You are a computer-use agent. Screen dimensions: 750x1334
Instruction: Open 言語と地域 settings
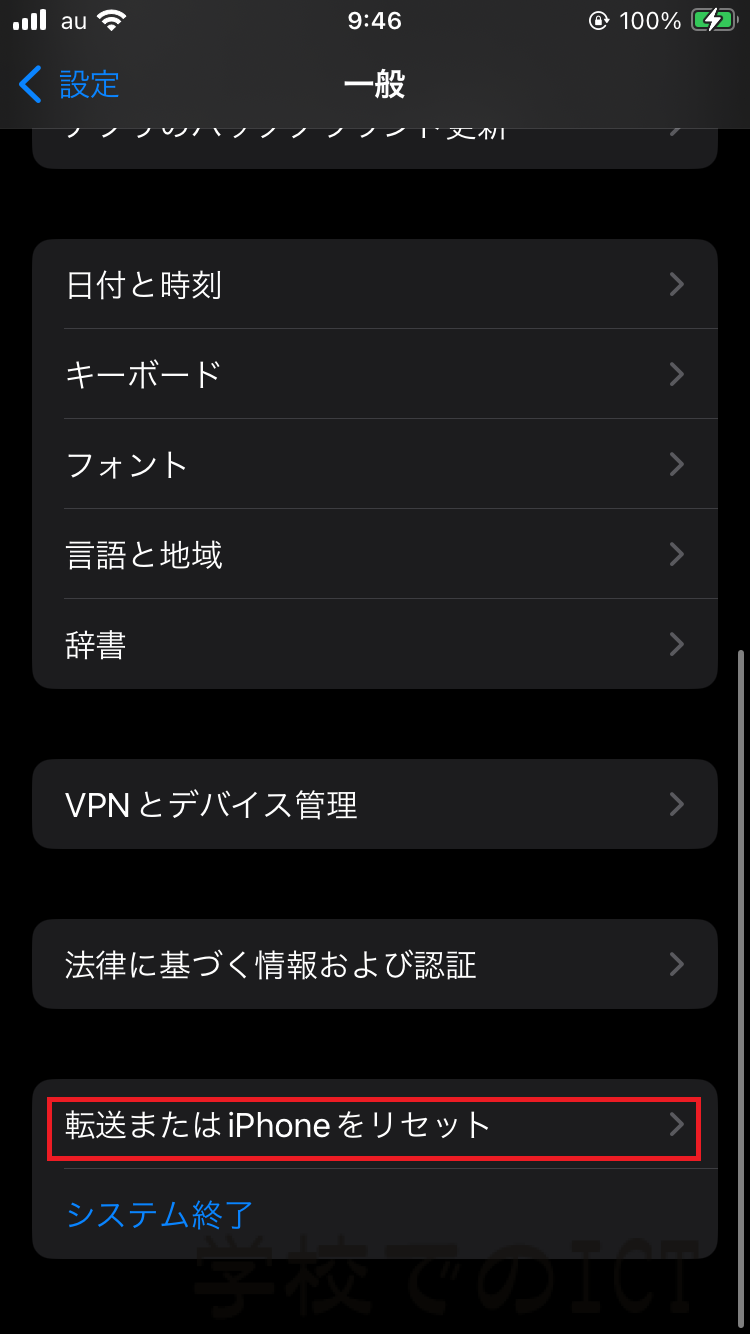[375, 554]
